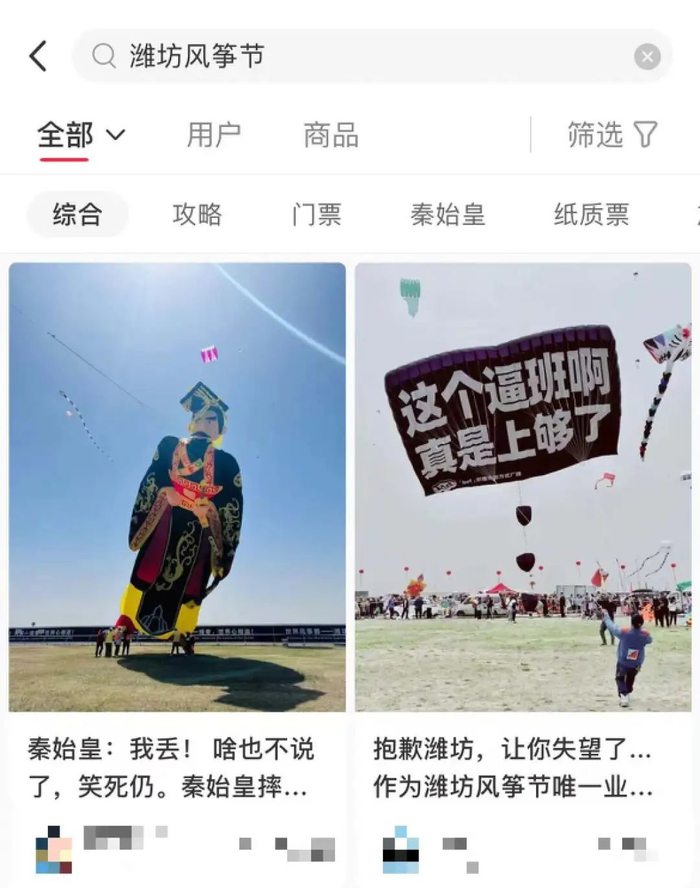The image size is (700, 888).
Task: Go back using the arrow icon
Action: tap(38, 56)
